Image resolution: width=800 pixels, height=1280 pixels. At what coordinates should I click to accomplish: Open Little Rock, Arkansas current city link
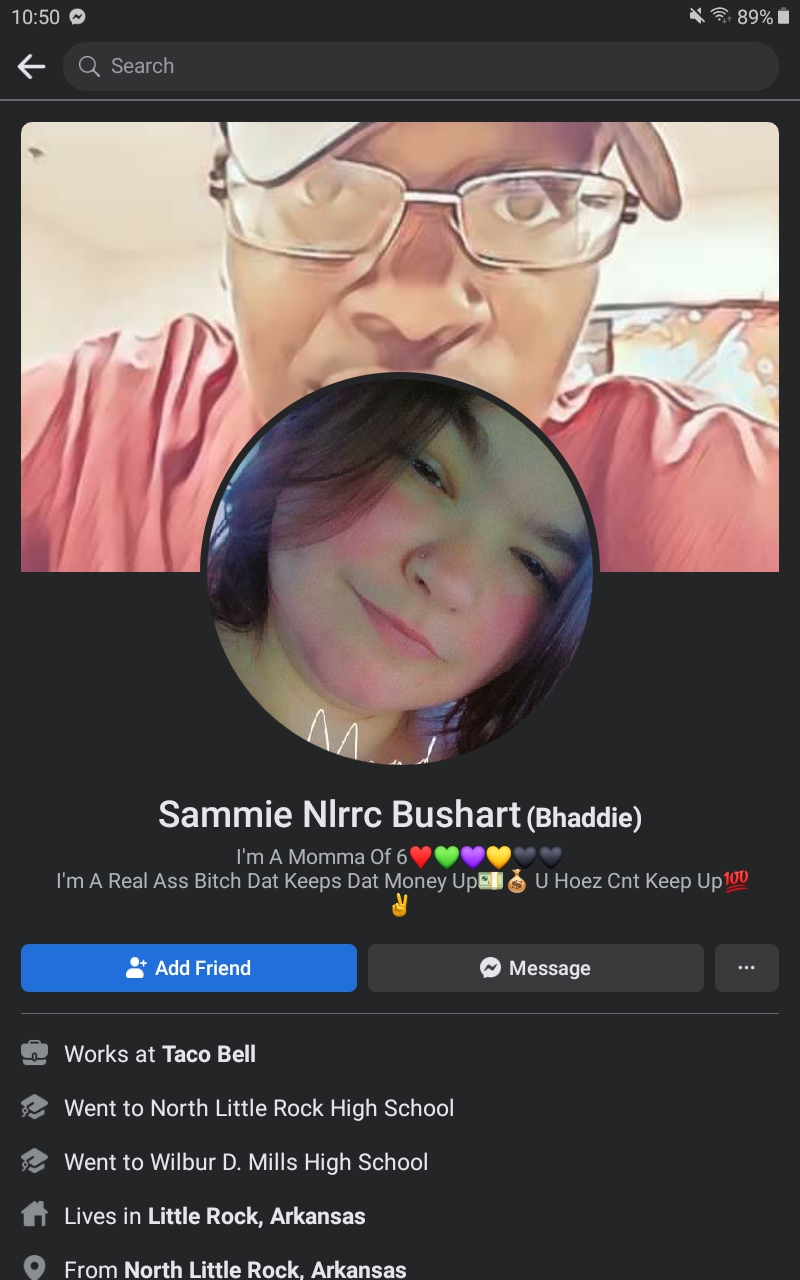256,1216
